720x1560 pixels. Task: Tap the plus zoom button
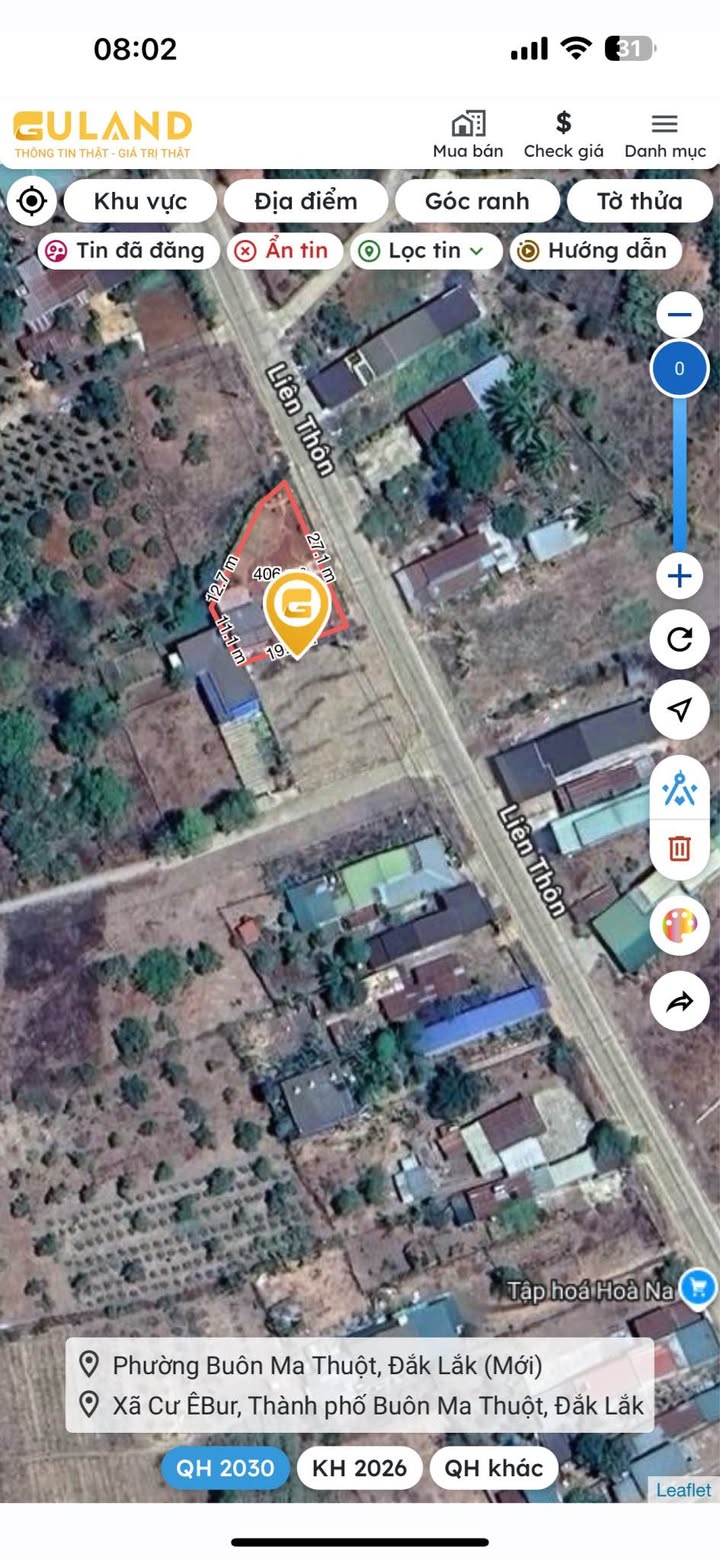tap(680, 576)
